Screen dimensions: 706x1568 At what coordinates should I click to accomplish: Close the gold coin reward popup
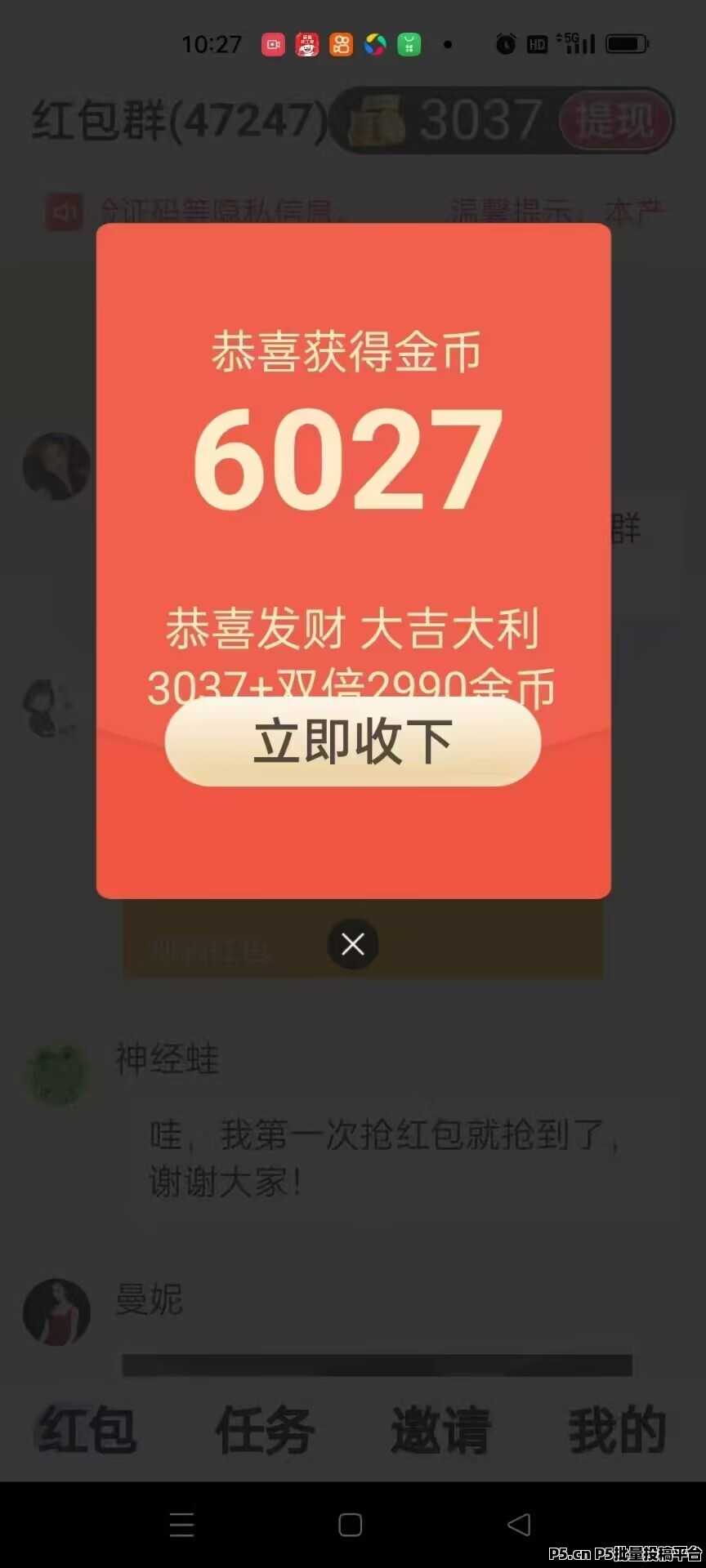click(x=353, y=945)
